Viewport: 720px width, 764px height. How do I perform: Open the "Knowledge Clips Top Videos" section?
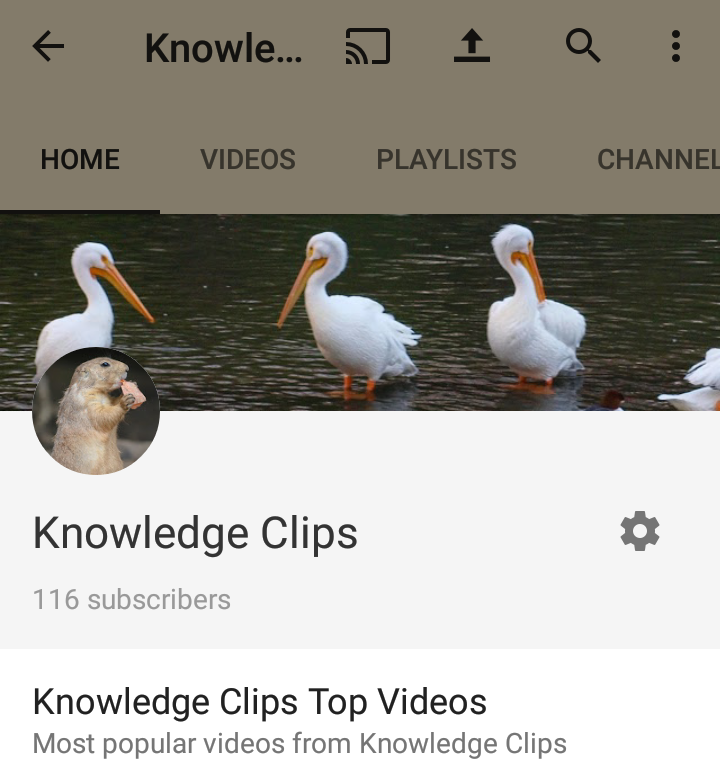(x=259, y=702)
